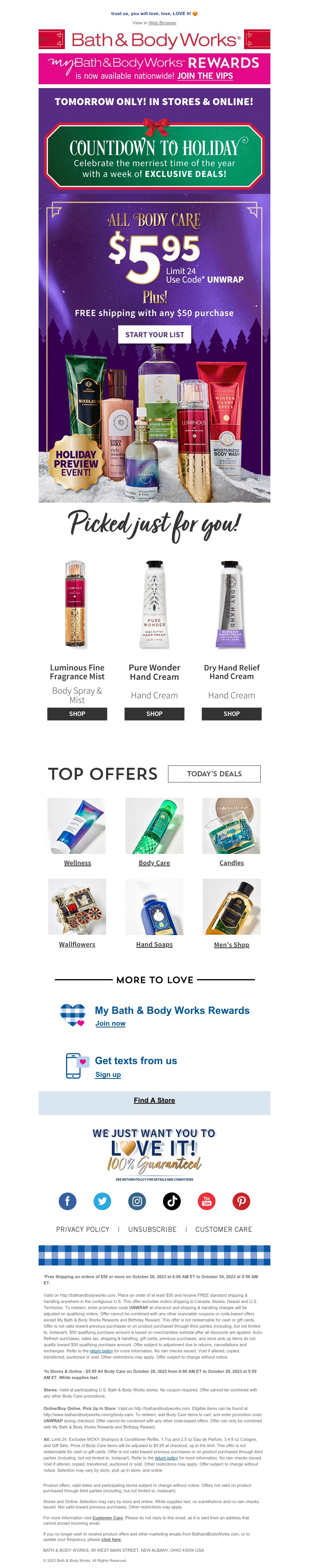Browse Body Care top offers
This screenshot has width=309, height=1568.
point(154,862)
